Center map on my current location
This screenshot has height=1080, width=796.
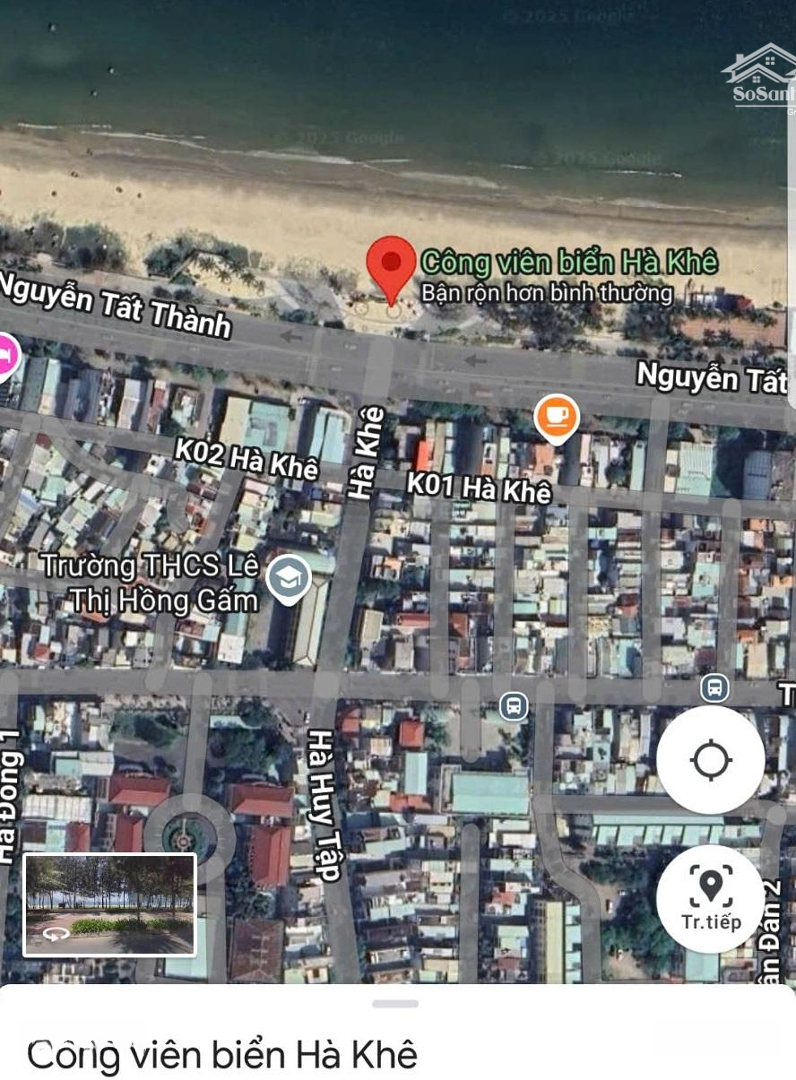(711, 760)
